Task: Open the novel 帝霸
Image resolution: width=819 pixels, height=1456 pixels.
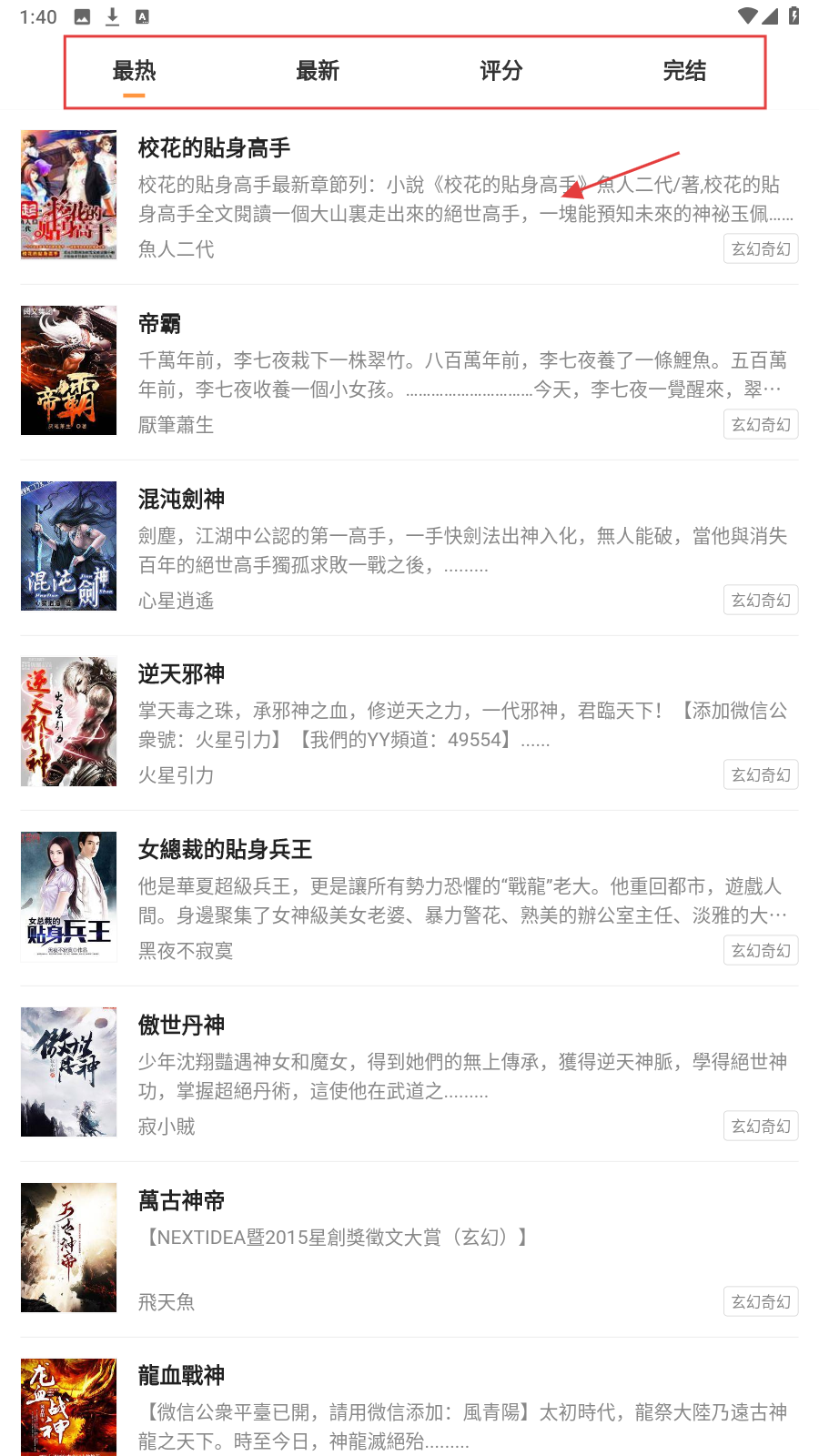Action: 160,324
